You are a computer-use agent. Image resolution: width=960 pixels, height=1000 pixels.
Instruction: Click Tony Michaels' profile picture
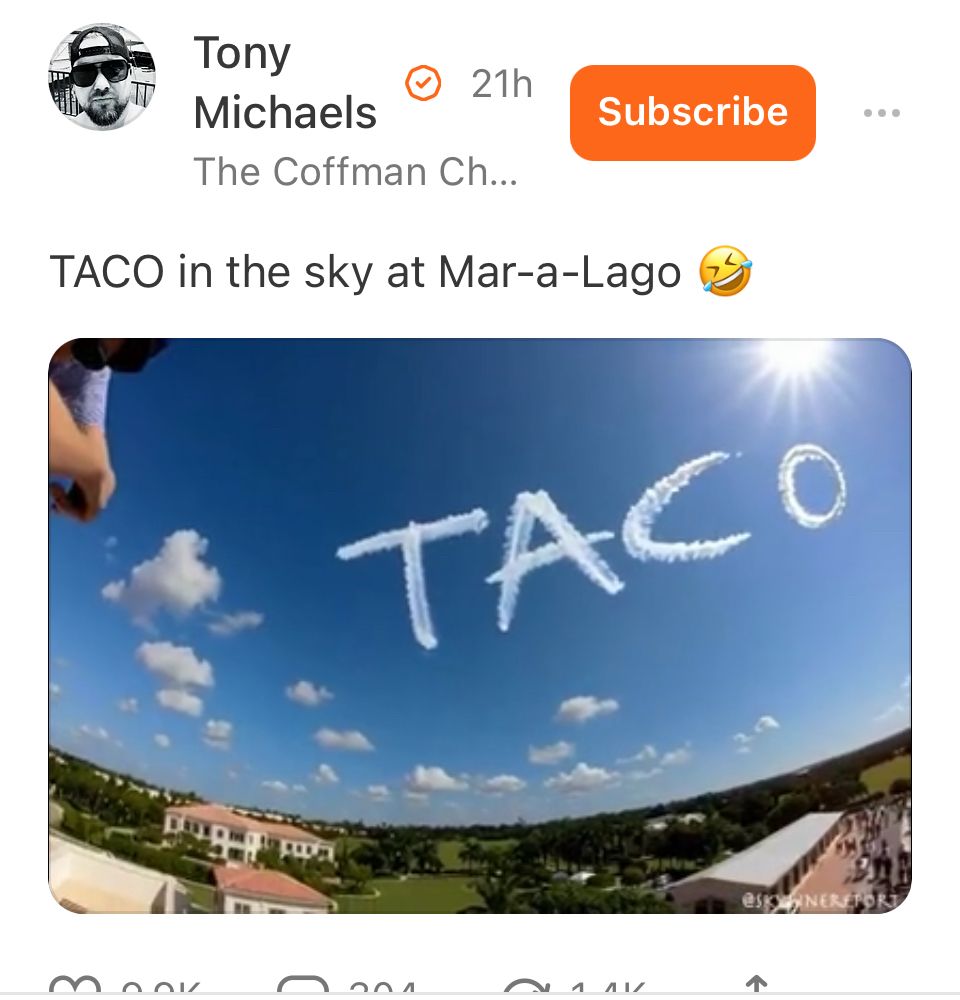(x=103, y=76)
